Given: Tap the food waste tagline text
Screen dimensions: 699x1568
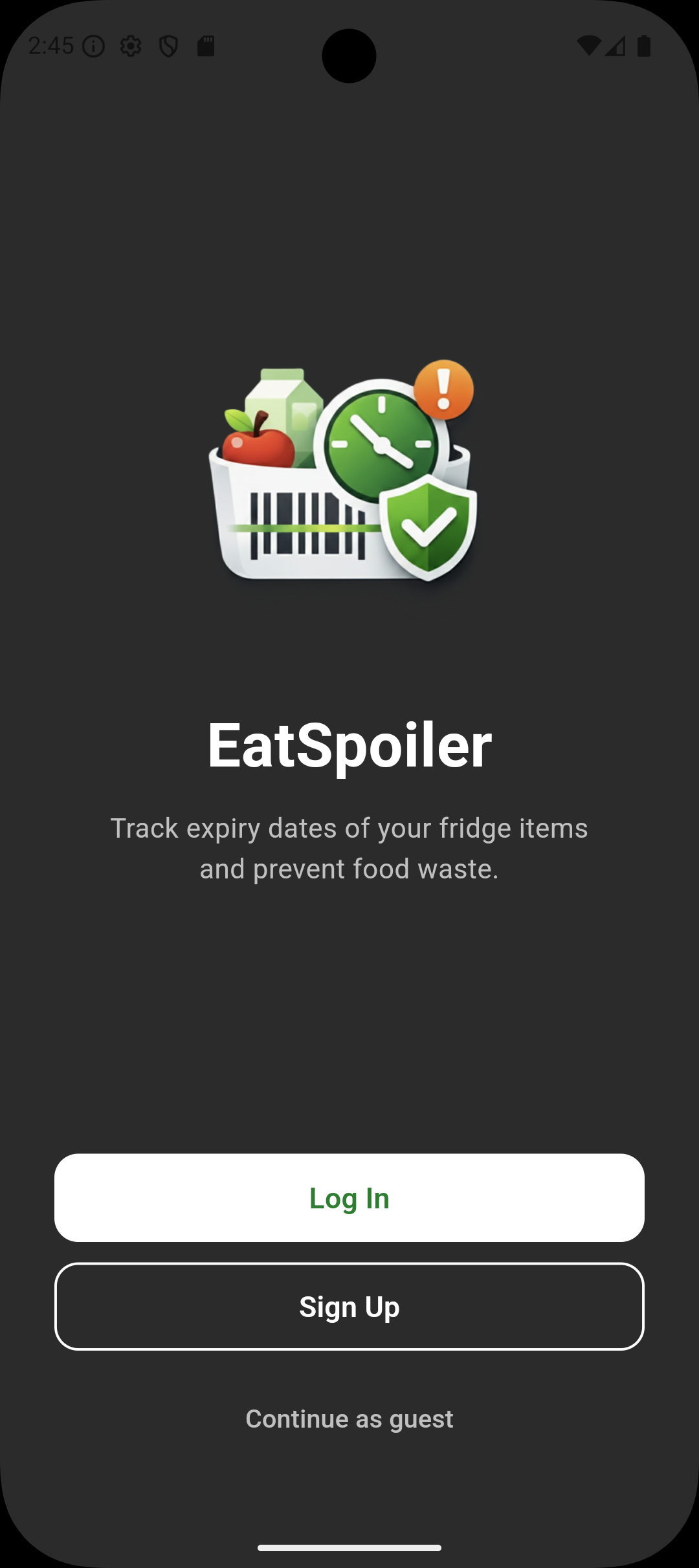Looking at the screenshot, I should click(x=349, y=847).
